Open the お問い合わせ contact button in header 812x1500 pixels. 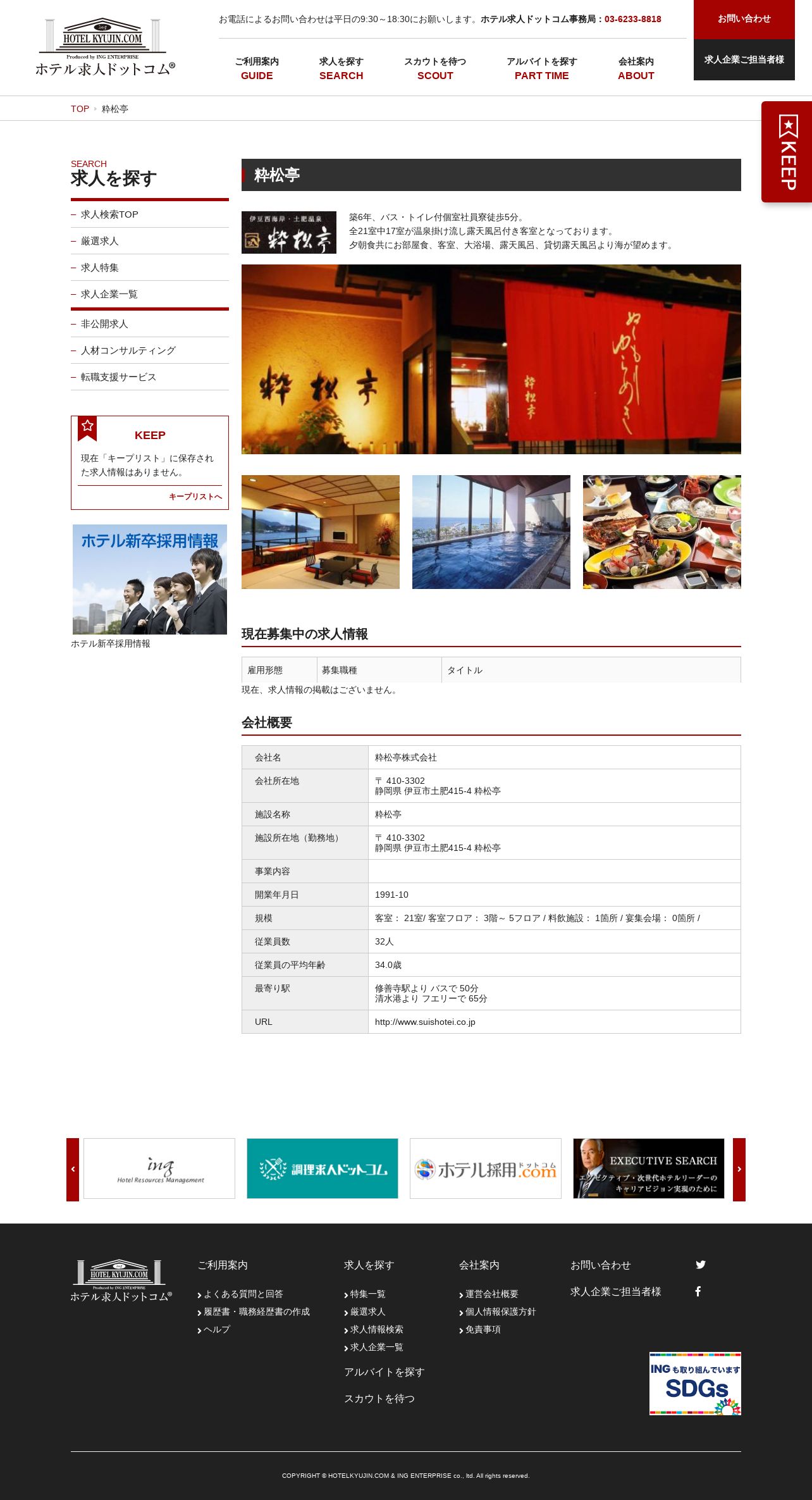tap(744, 19)
